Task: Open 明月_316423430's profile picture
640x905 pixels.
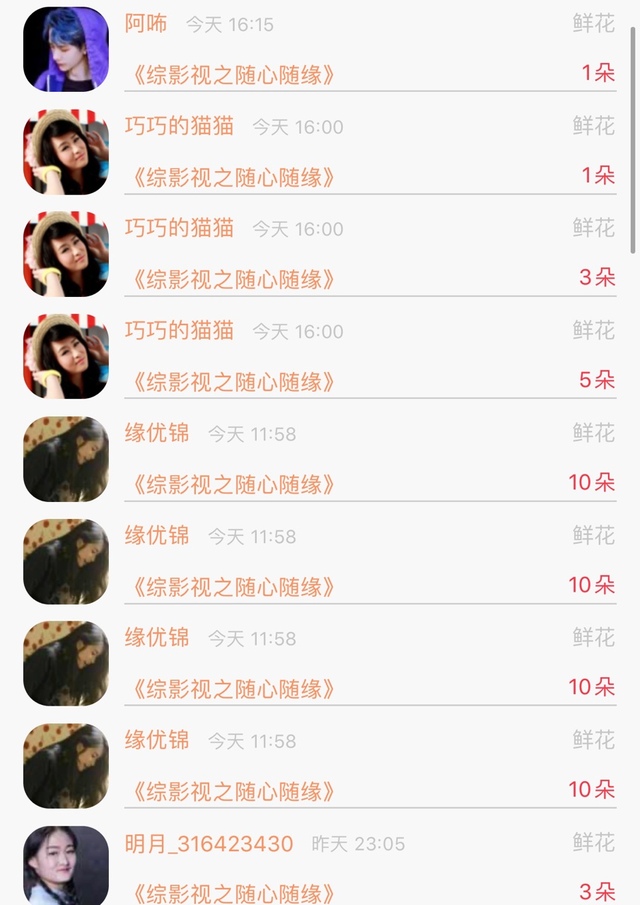Action: pos(65,865)
